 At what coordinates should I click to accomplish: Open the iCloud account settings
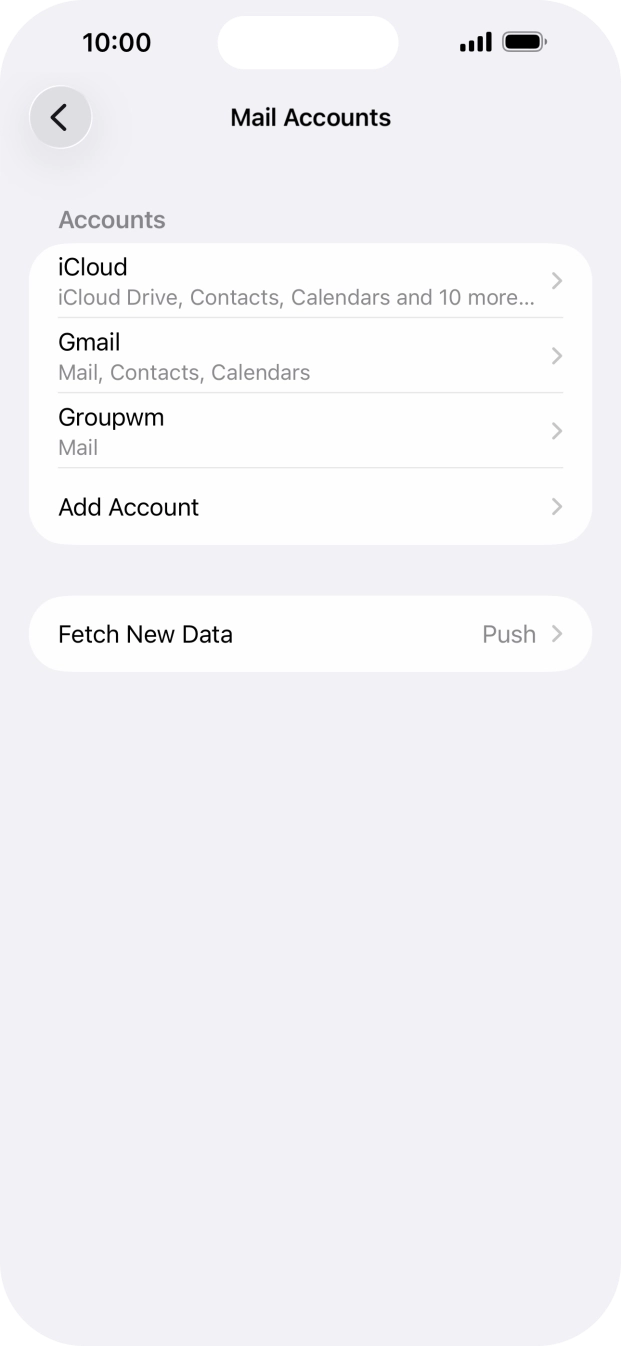[310, 281]
